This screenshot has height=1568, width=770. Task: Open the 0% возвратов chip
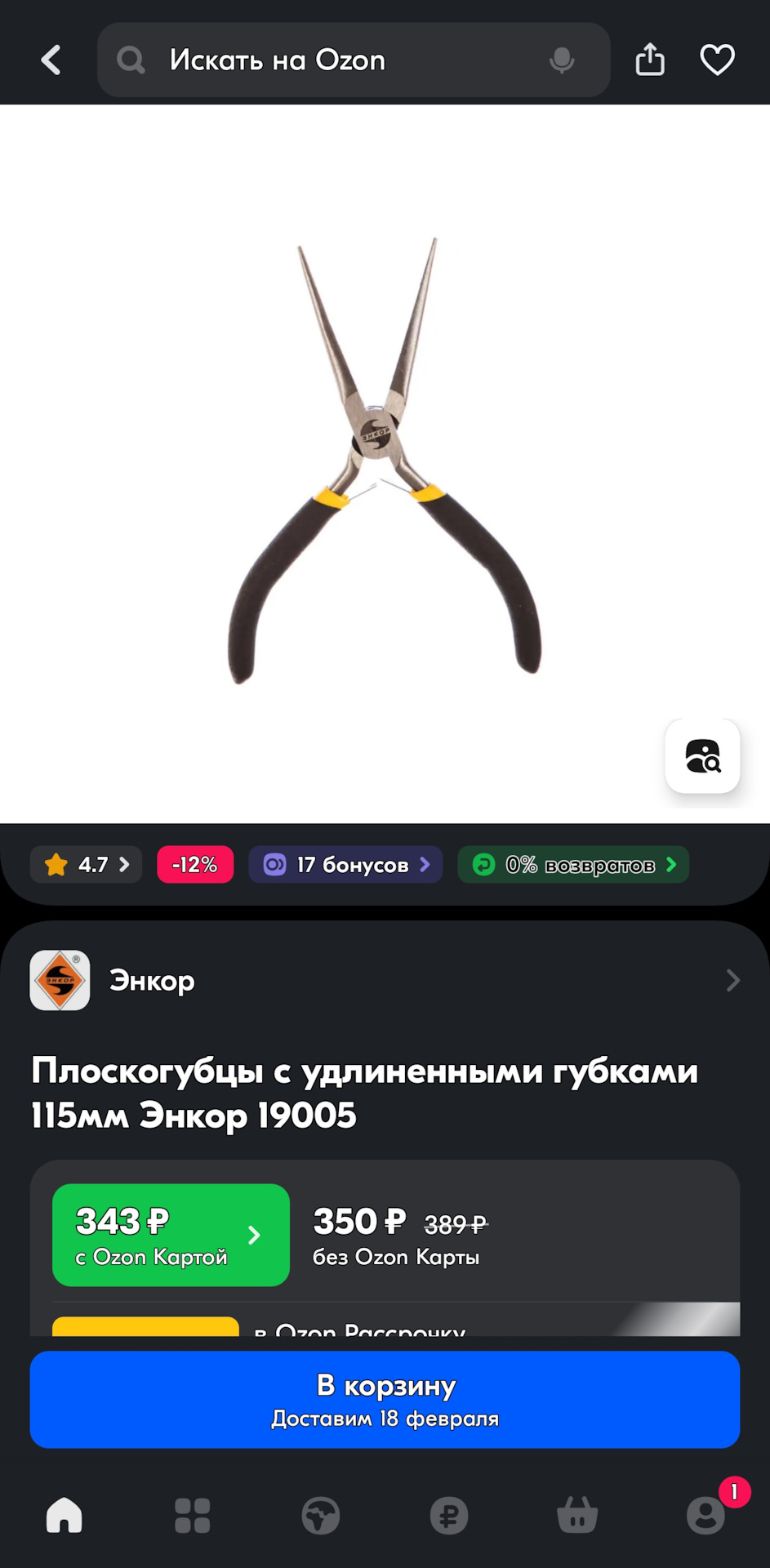coord(573,865)
